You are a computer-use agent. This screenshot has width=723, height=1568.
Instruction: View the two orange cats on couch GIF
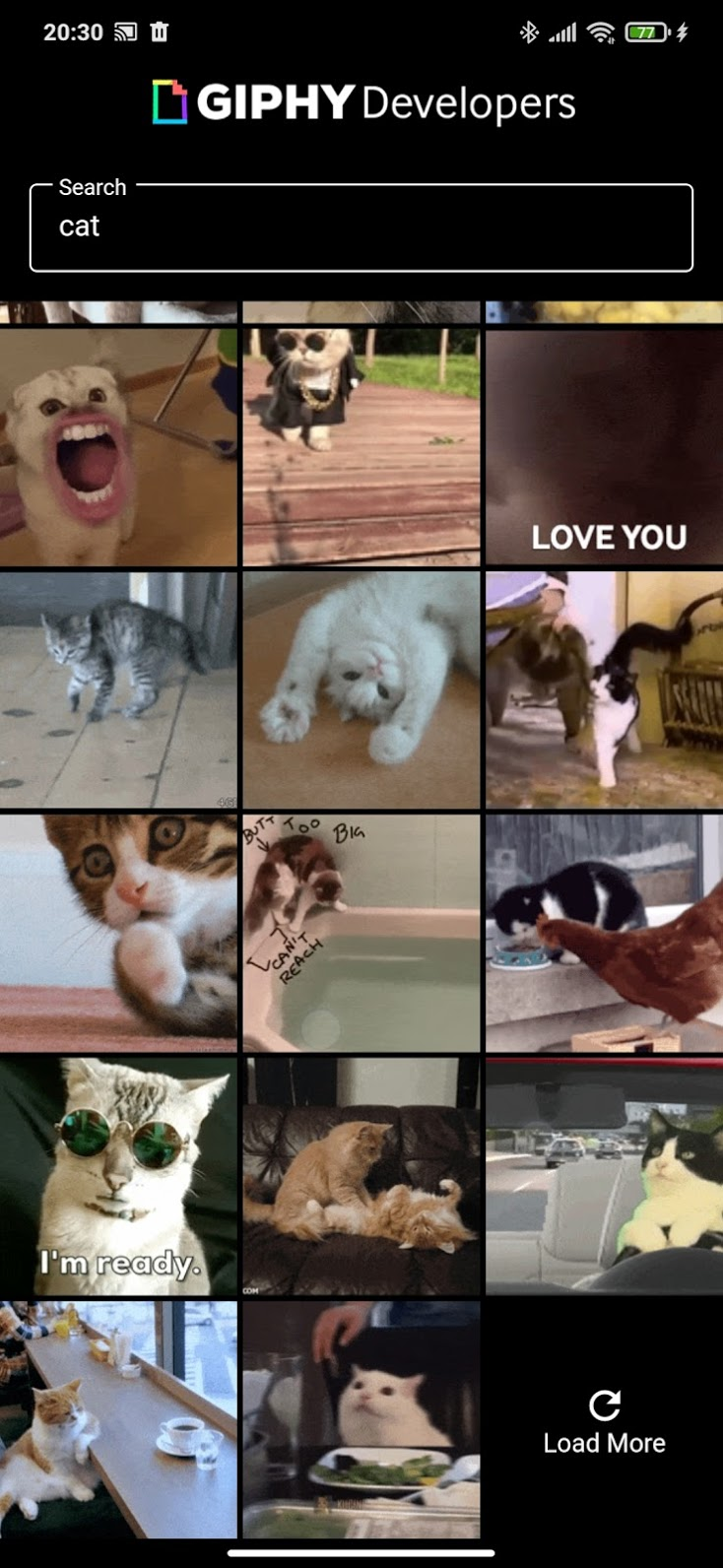click(361, 1177)
